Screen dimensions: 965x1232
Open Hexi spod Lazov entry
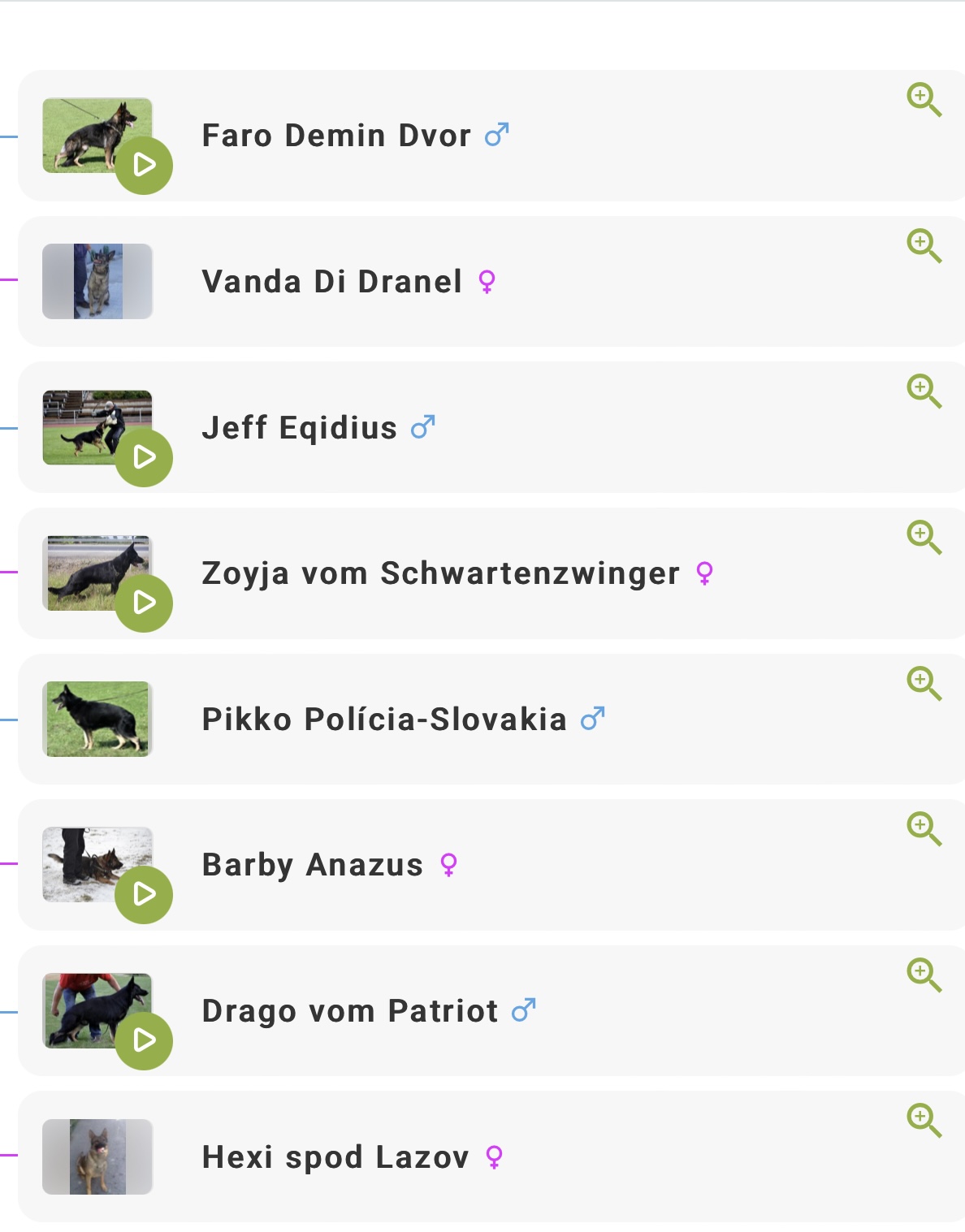click(335, 1157)
